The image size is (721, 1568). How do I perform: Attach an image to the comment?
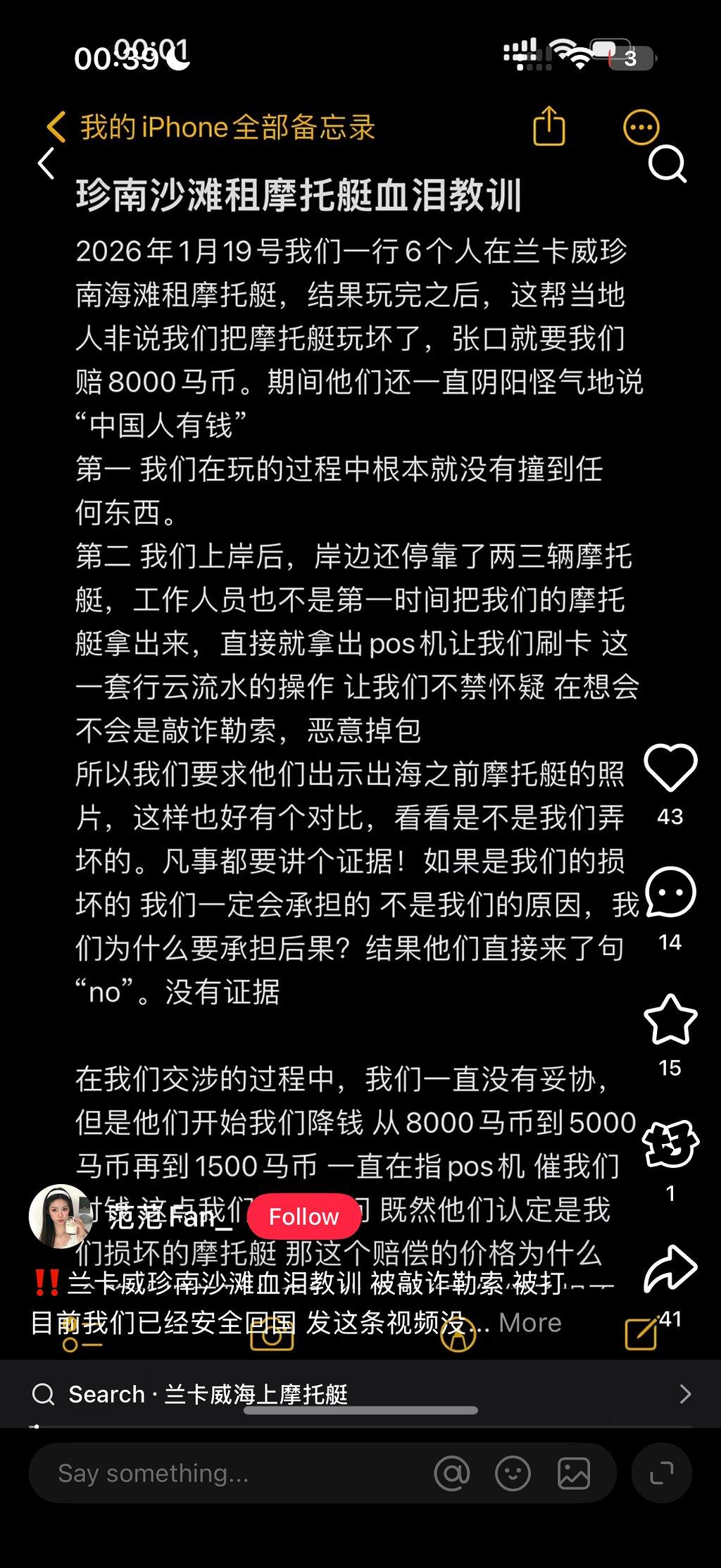point(574,1473)
